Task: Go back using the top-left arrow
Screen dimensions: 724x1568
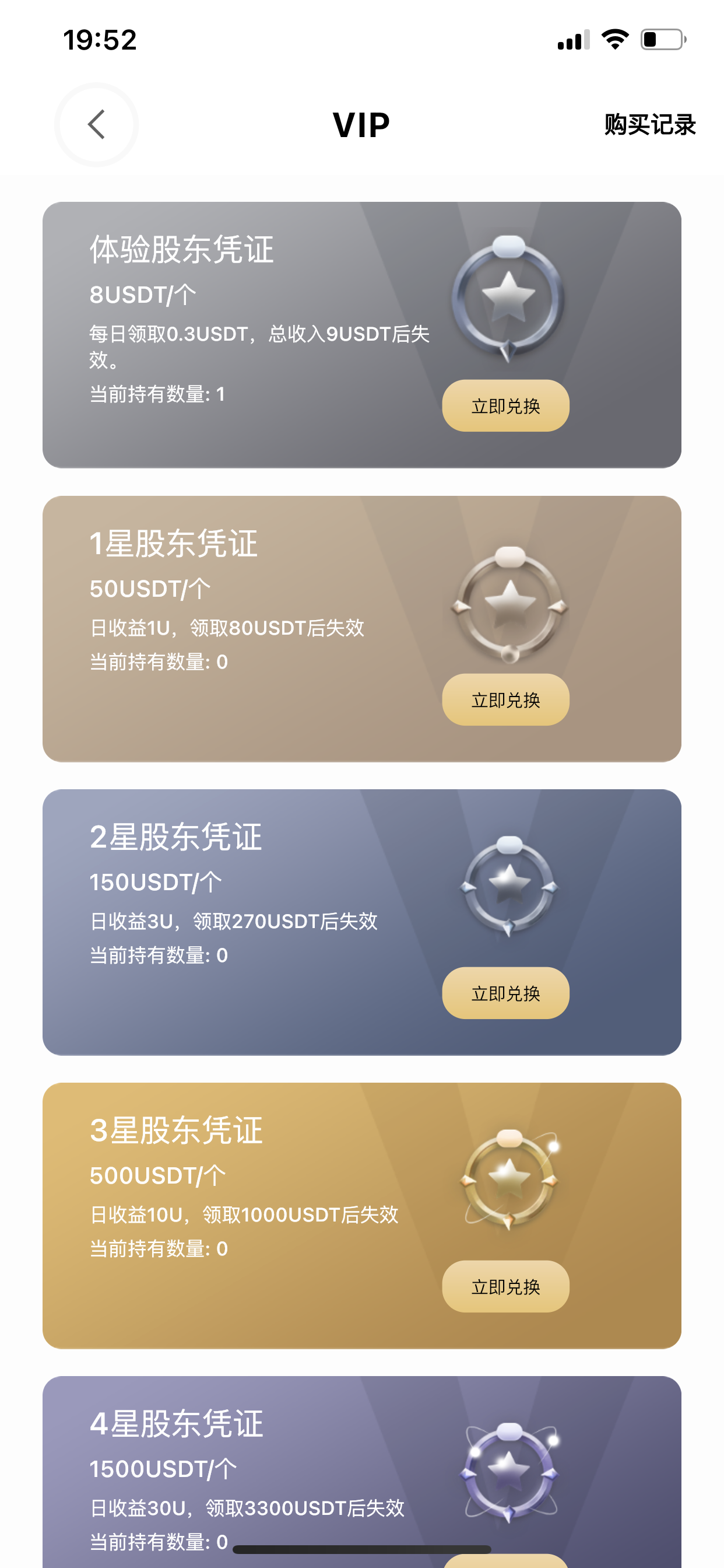Action: pos(96,125)
